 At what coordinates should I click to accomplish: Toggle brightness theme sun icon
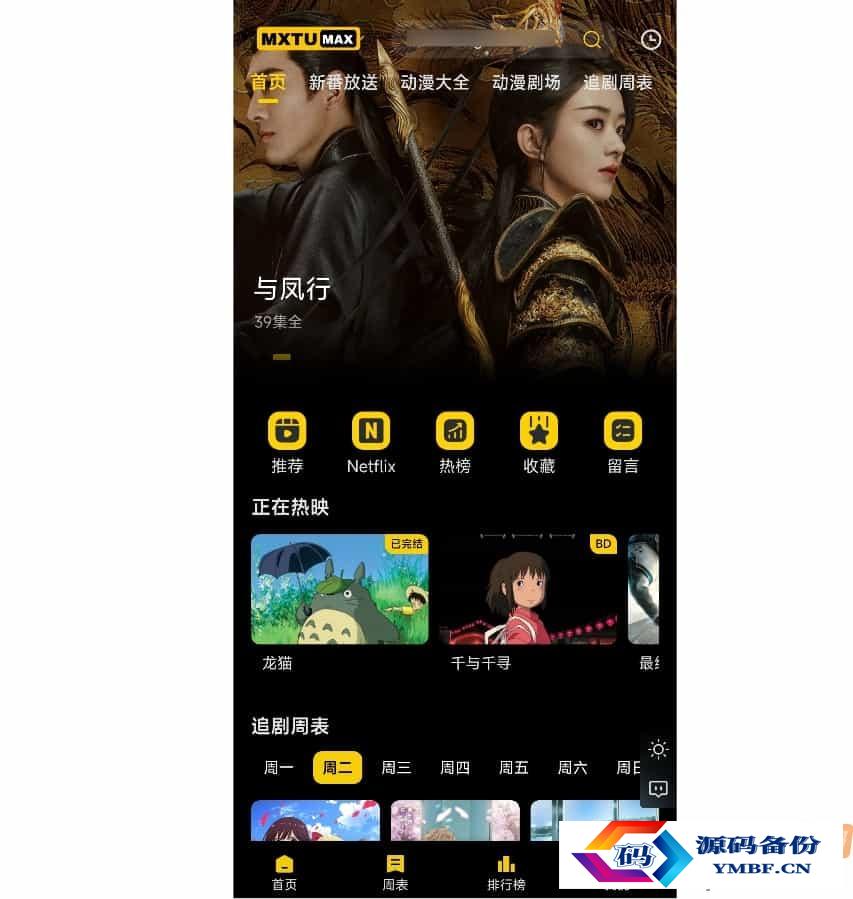click(658, 750)
